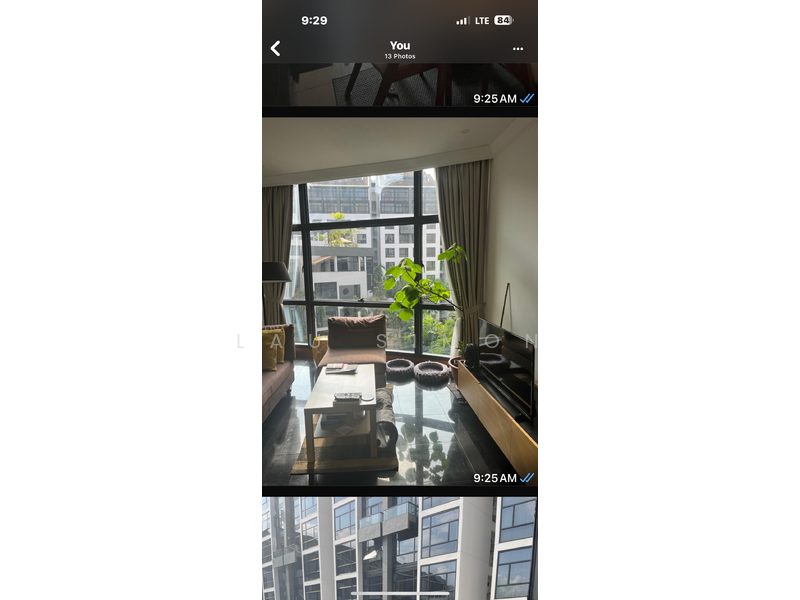Open the partially visible top photo

pyautogui.click(x=400, y=86)
